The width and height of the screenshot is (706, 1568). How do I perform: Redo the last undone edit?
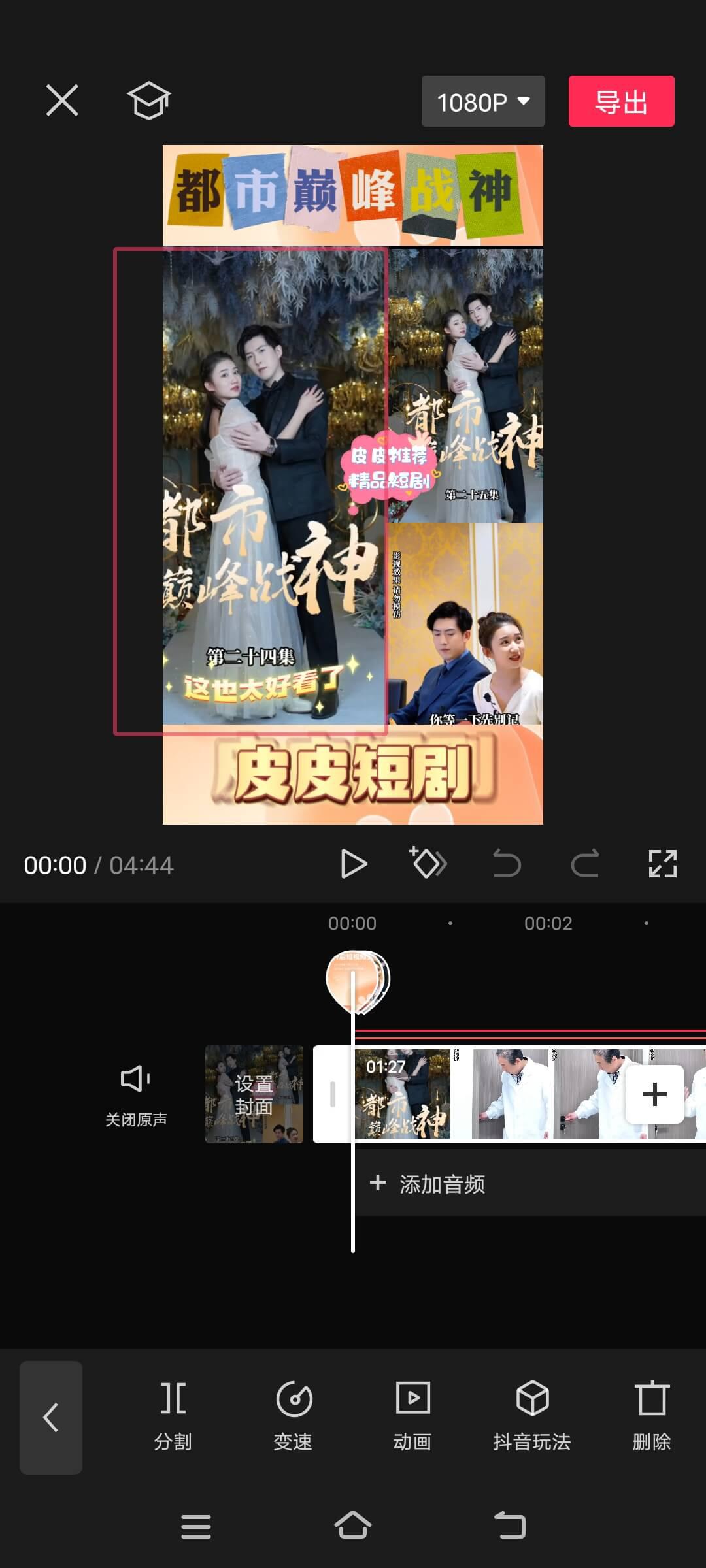(585, 864)
